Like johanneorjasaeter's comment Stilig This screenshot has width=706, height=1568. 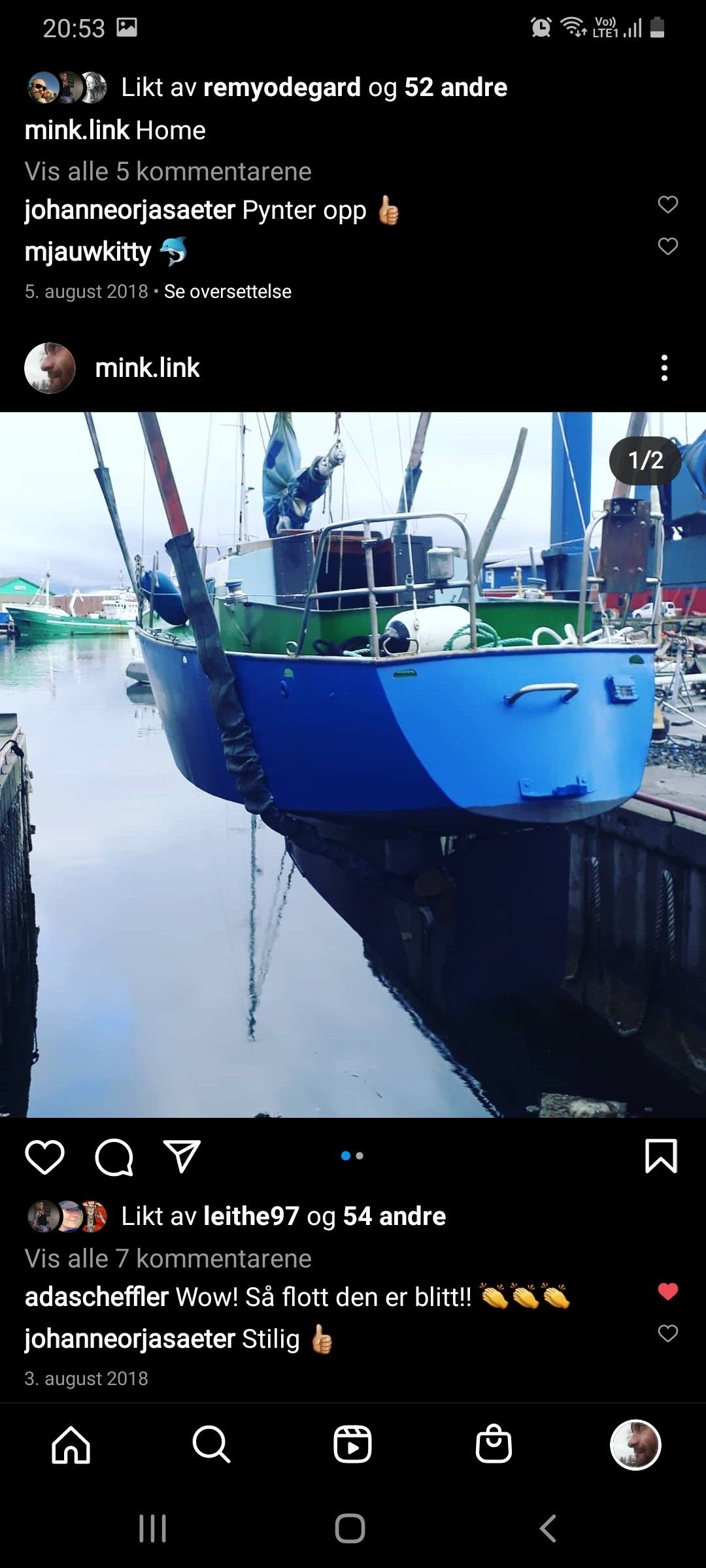pos(667,1333)
